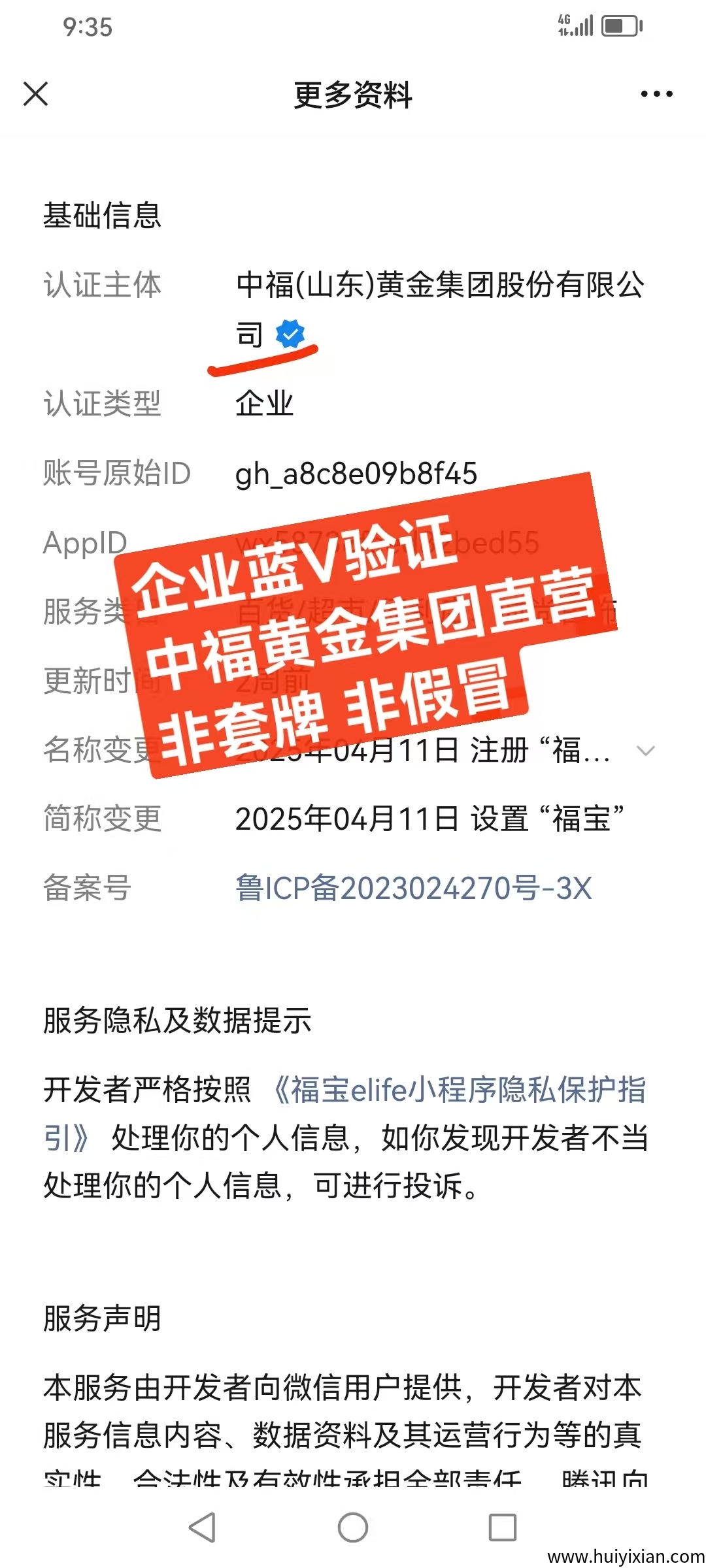Screen dimensions: 706x1568
Task: Close the 更多资料 page
Action: (x=37, y=93)
